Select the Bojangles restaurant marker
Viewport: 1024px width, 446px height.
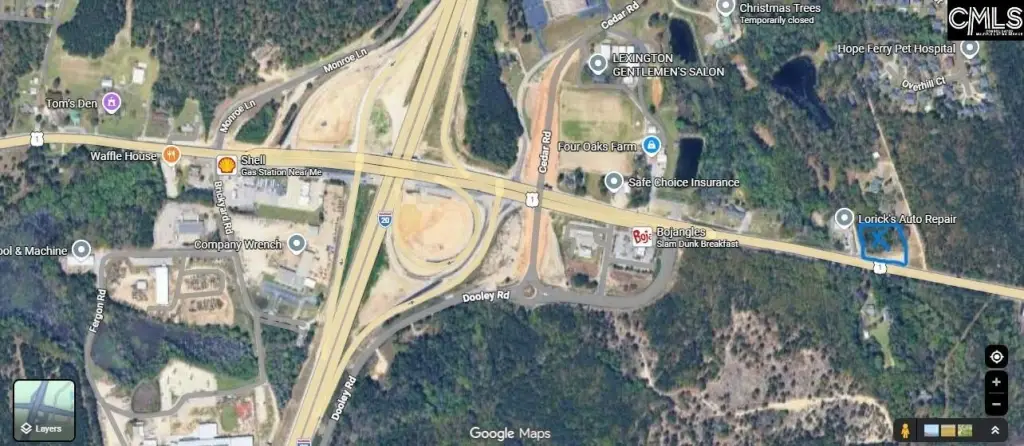click(x=640, y=237)
